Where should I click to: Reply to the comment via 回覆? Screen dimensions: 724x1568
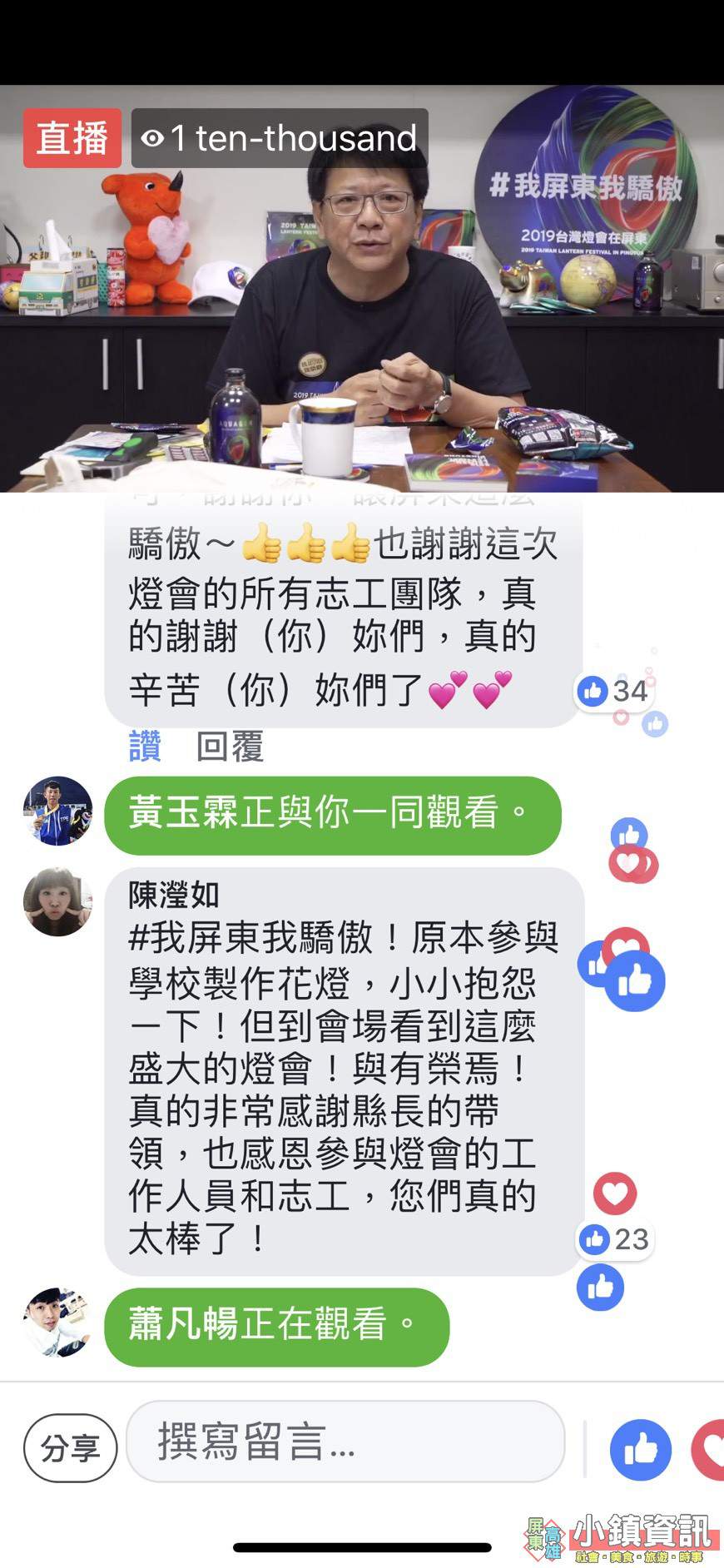tap(230, 747)
